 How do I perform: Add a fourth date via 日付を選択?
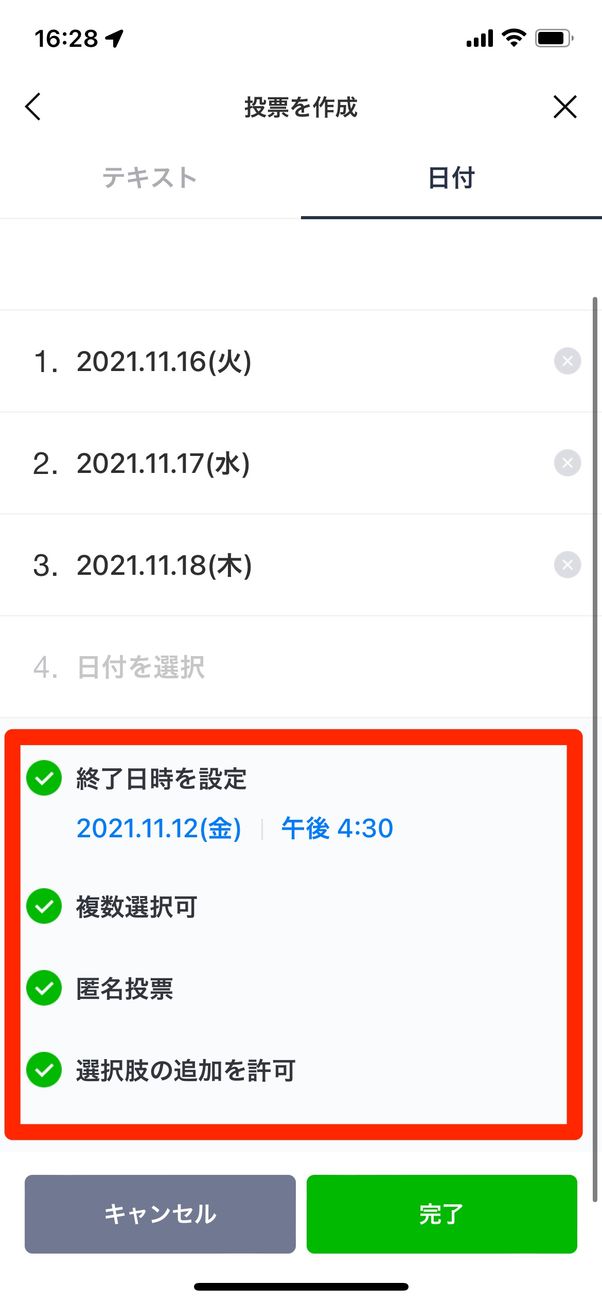click(141, 667)
